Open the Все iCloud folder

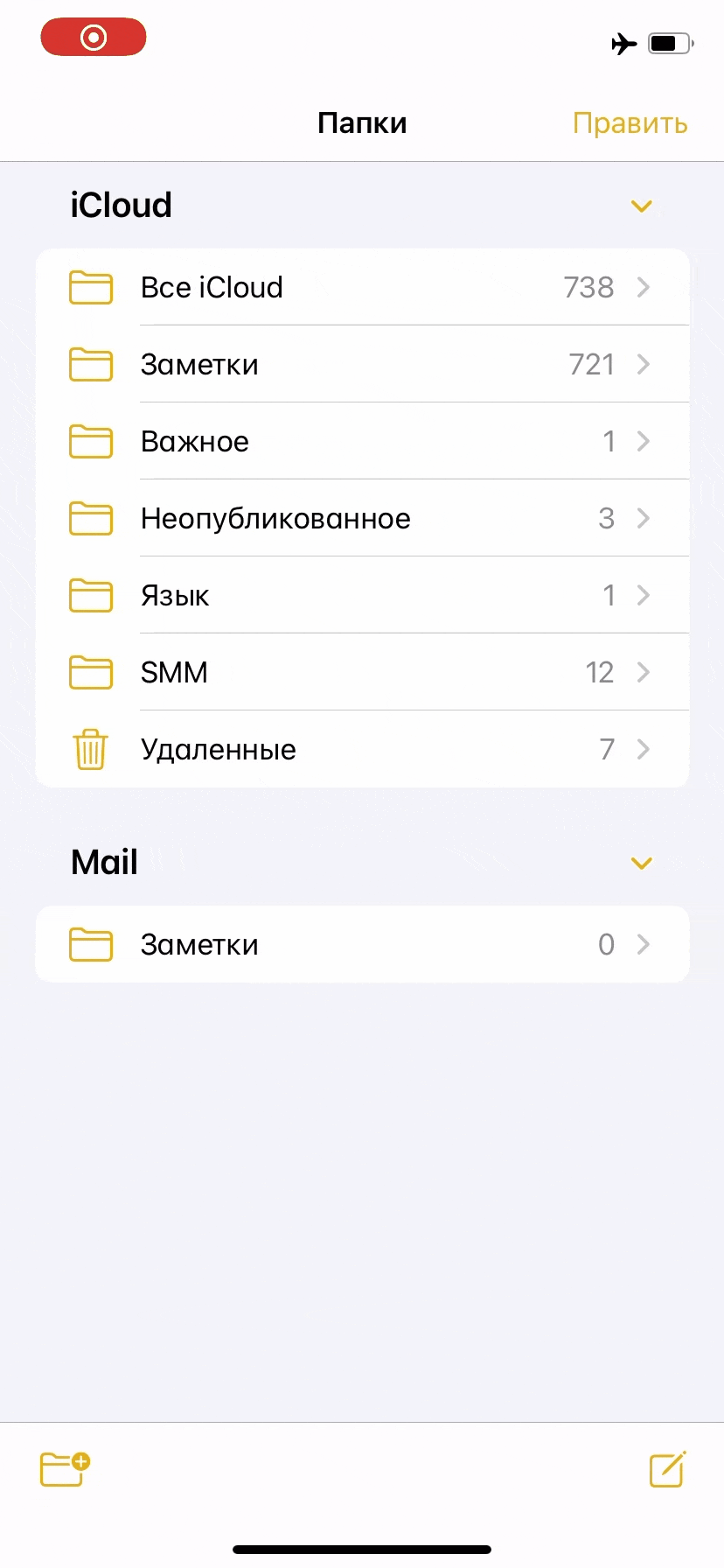[x=362, y=287]
